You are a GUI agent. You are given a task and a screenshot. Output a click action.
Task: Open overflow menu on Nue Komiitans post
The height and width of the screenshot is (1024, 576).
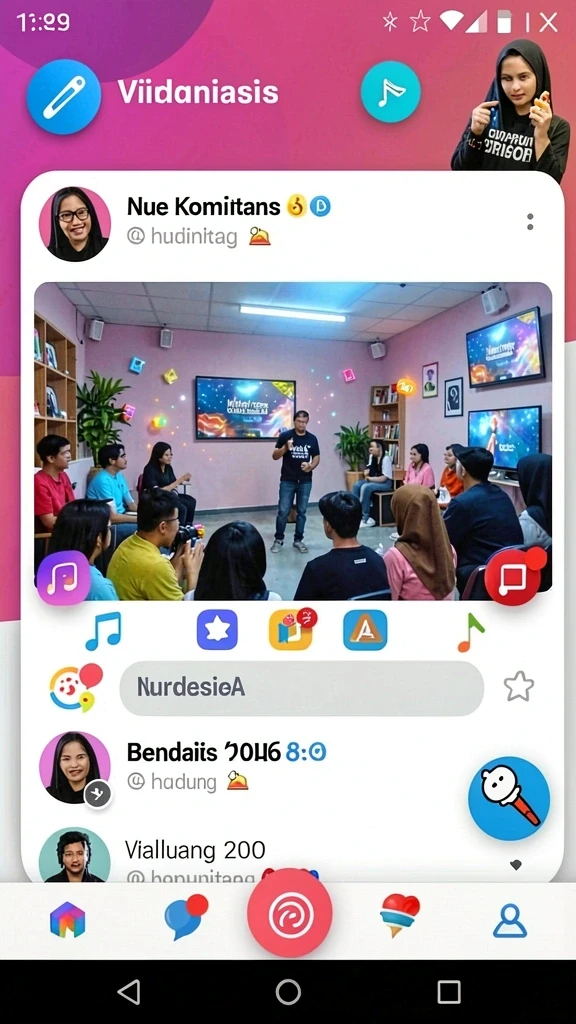pyautogui.click(x=530, y=222)
